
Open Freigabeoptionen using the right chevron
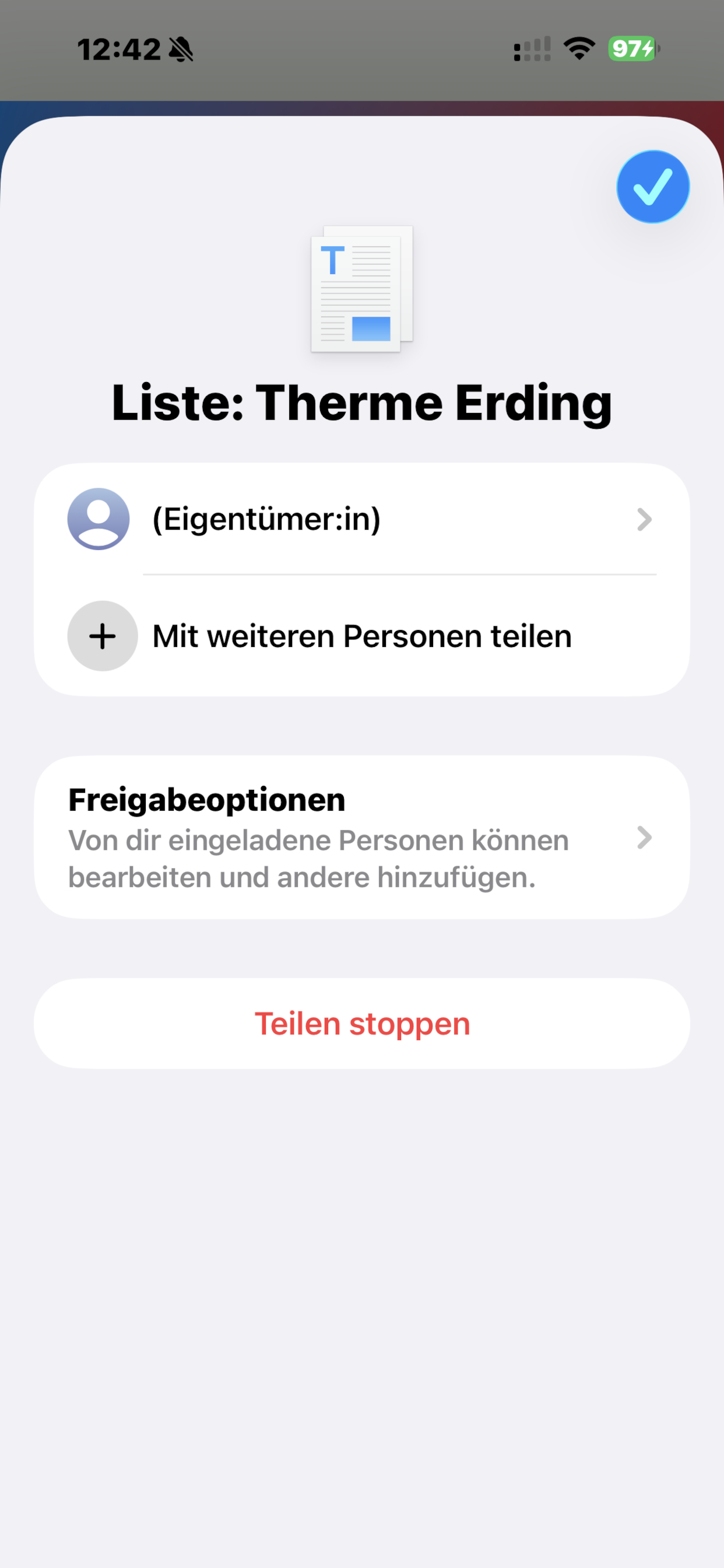(644, 838)
